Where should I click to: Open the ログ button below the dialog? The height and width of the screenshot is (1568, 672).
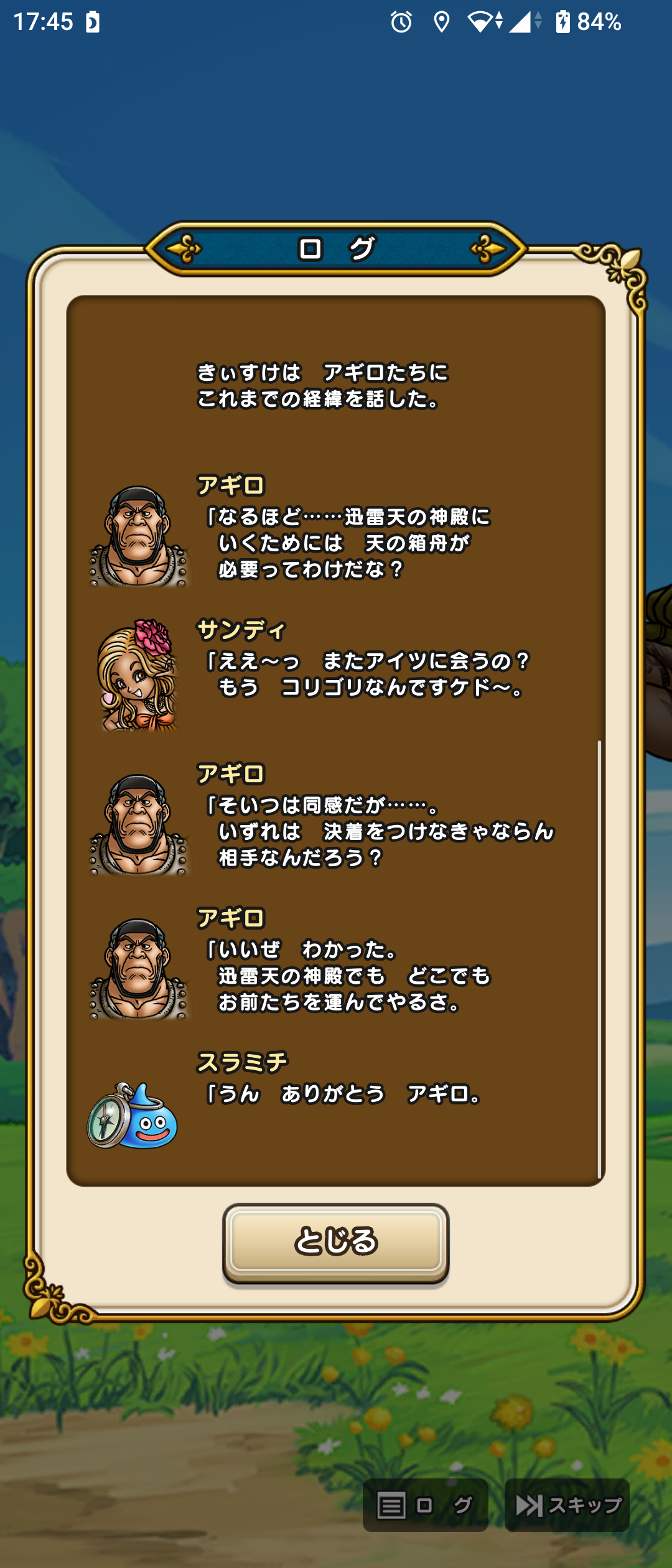pos(425,1505)
